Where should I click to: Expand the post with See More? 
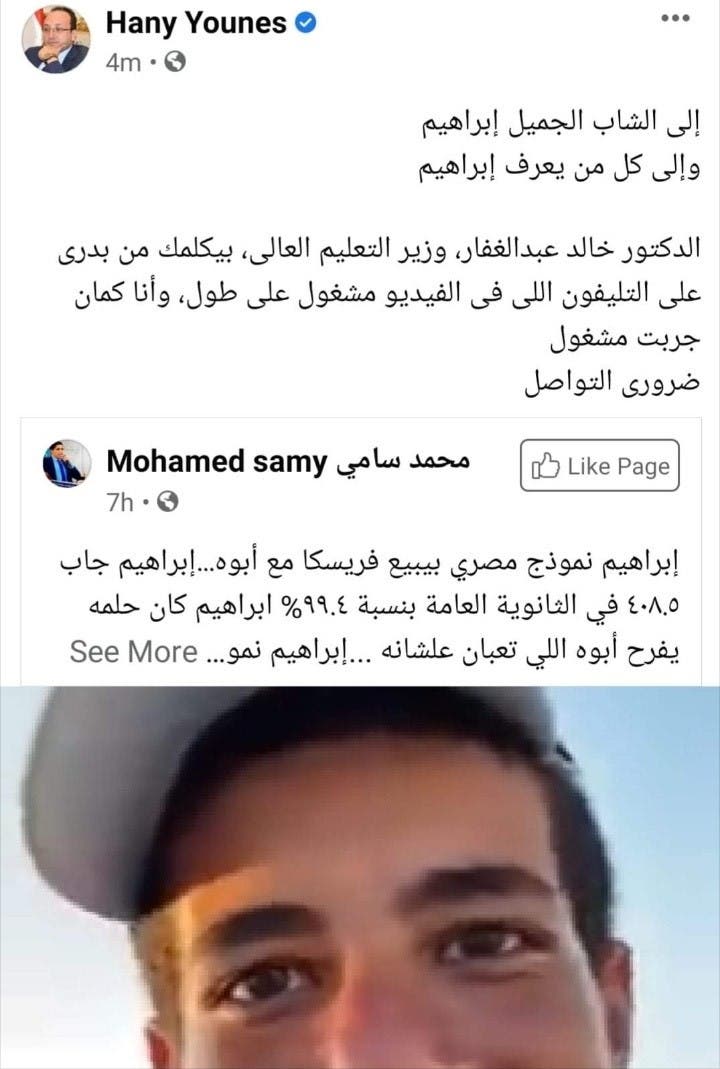pos(132,653)
